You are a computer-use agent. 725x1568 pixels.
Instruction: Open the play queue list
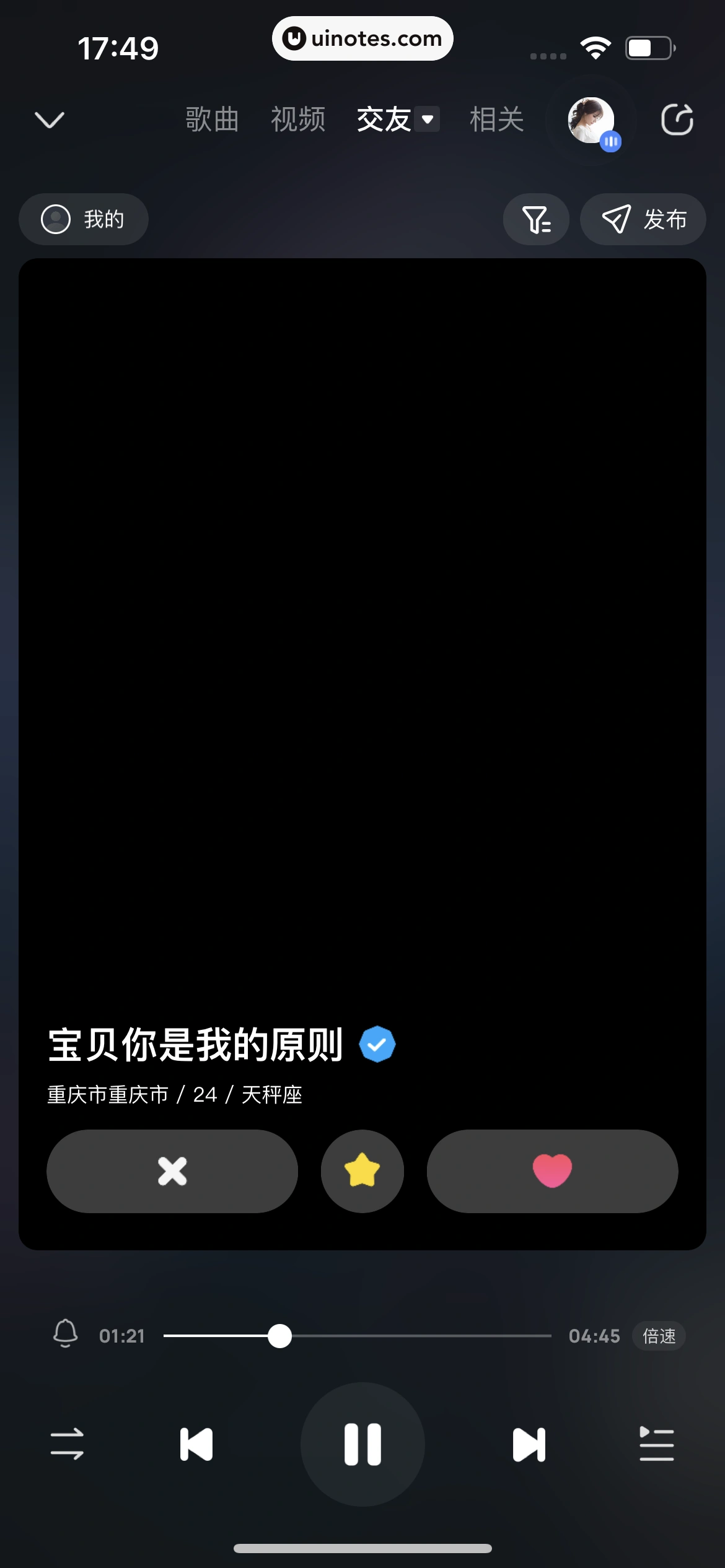coord(657,1444)
